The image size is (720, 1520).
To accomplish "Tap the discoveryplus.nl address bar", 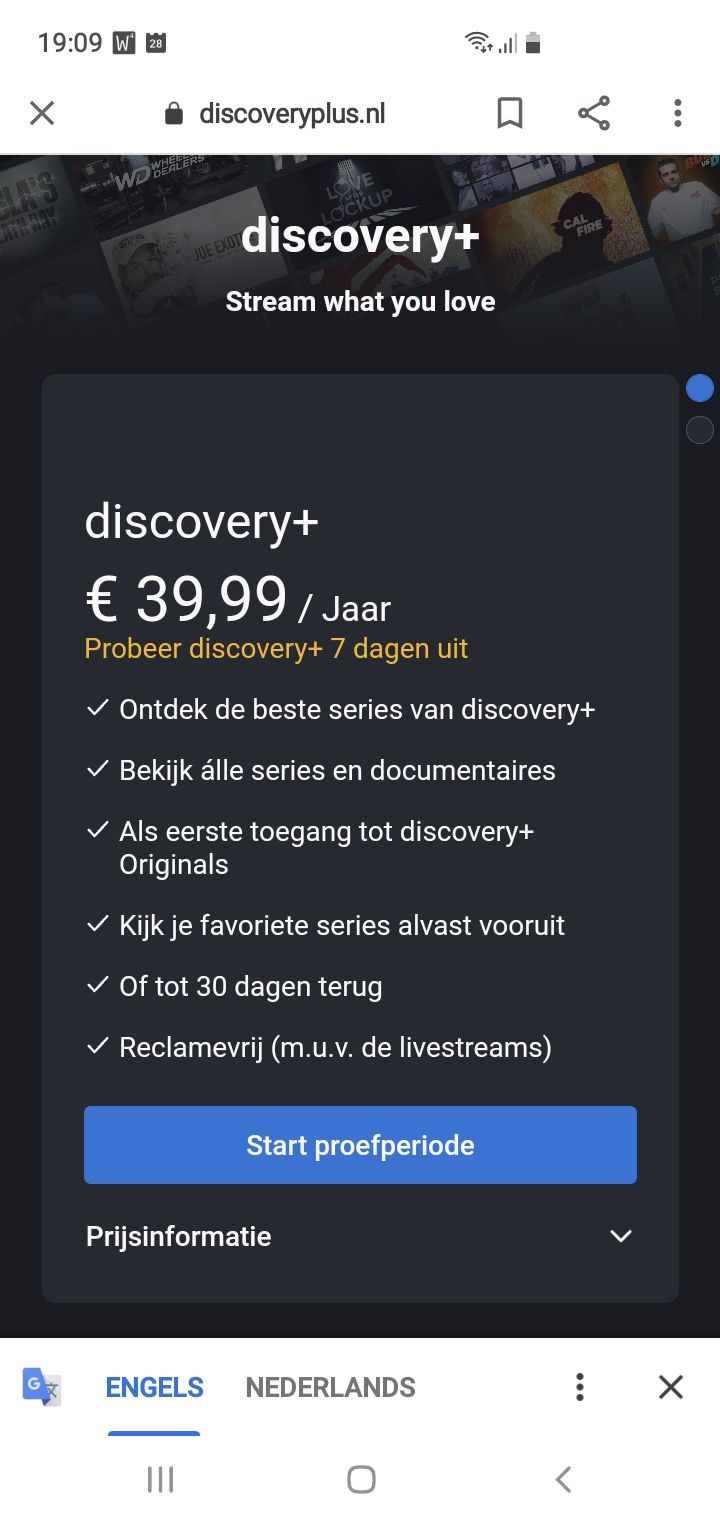I will 291,114.
